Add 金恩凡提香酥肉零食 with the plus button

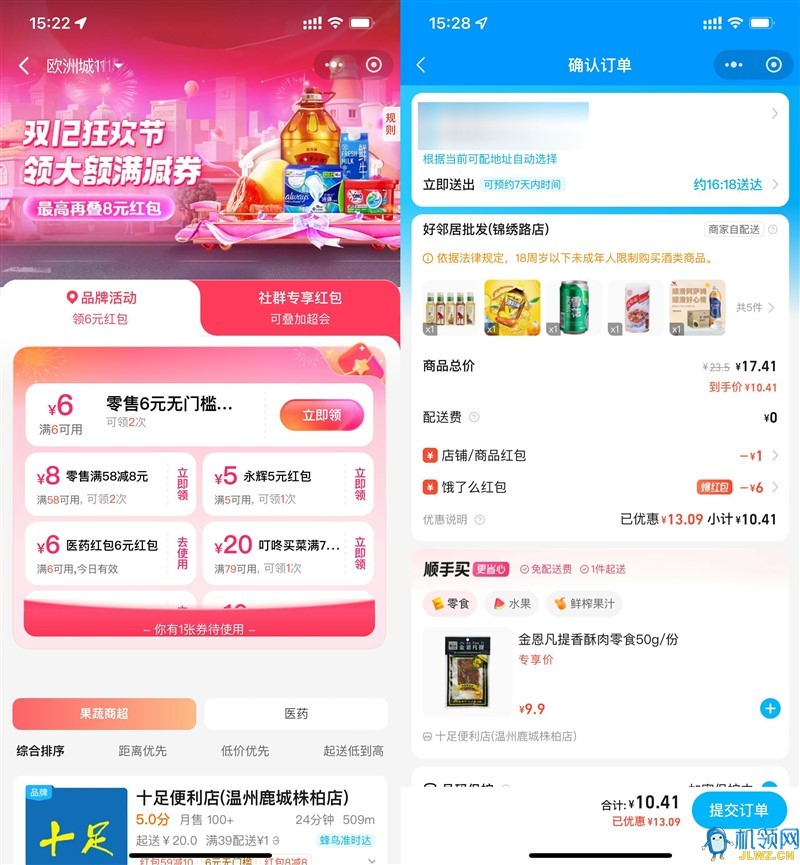(770, 708)
